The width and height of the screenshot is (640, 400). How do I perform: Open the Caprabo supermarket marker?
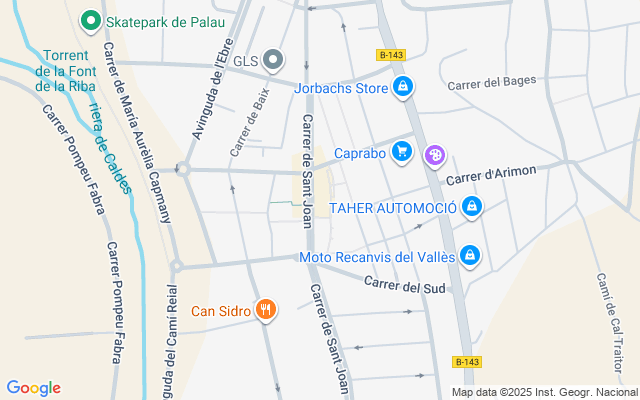(x=402, y=152)
